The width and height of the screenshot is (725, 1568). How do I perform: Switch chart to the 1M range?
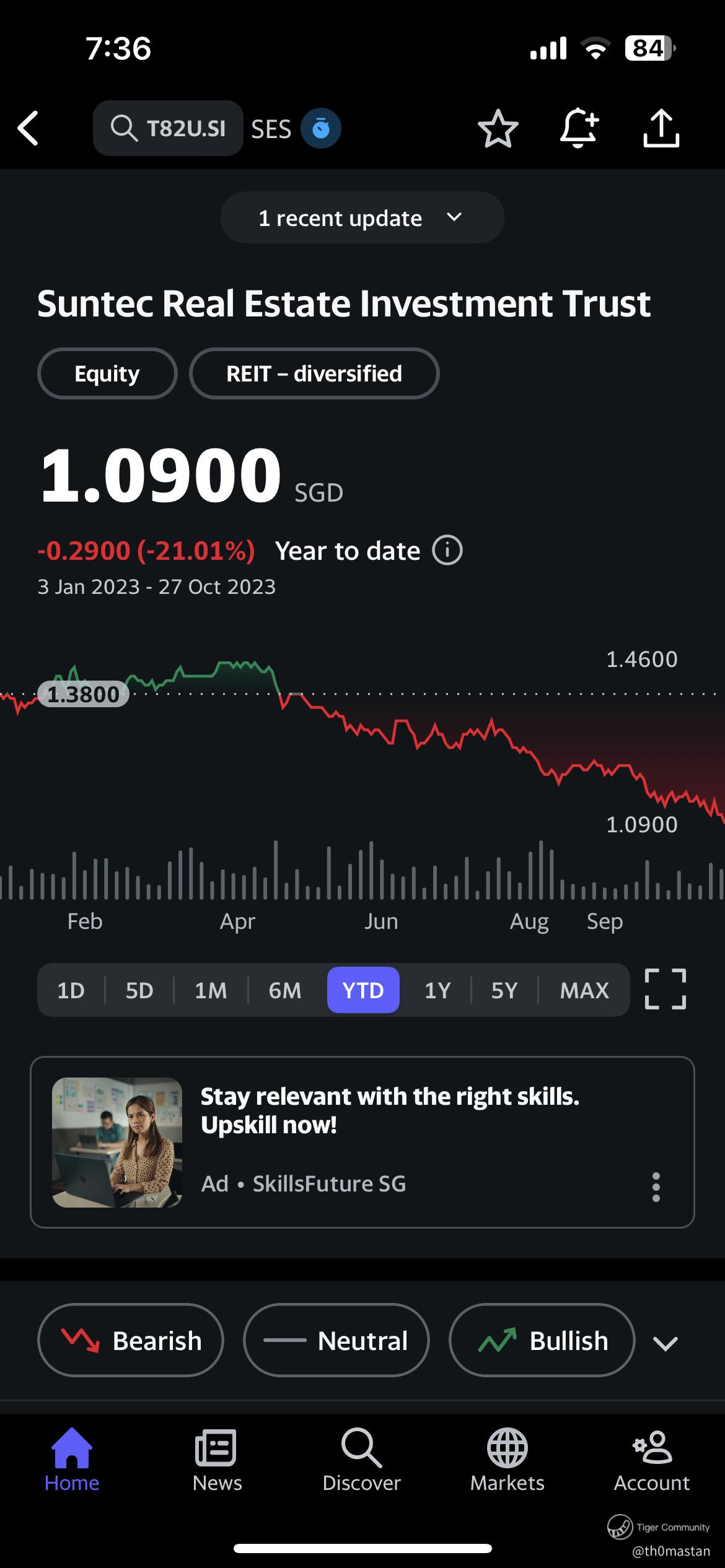coord(211,990)
